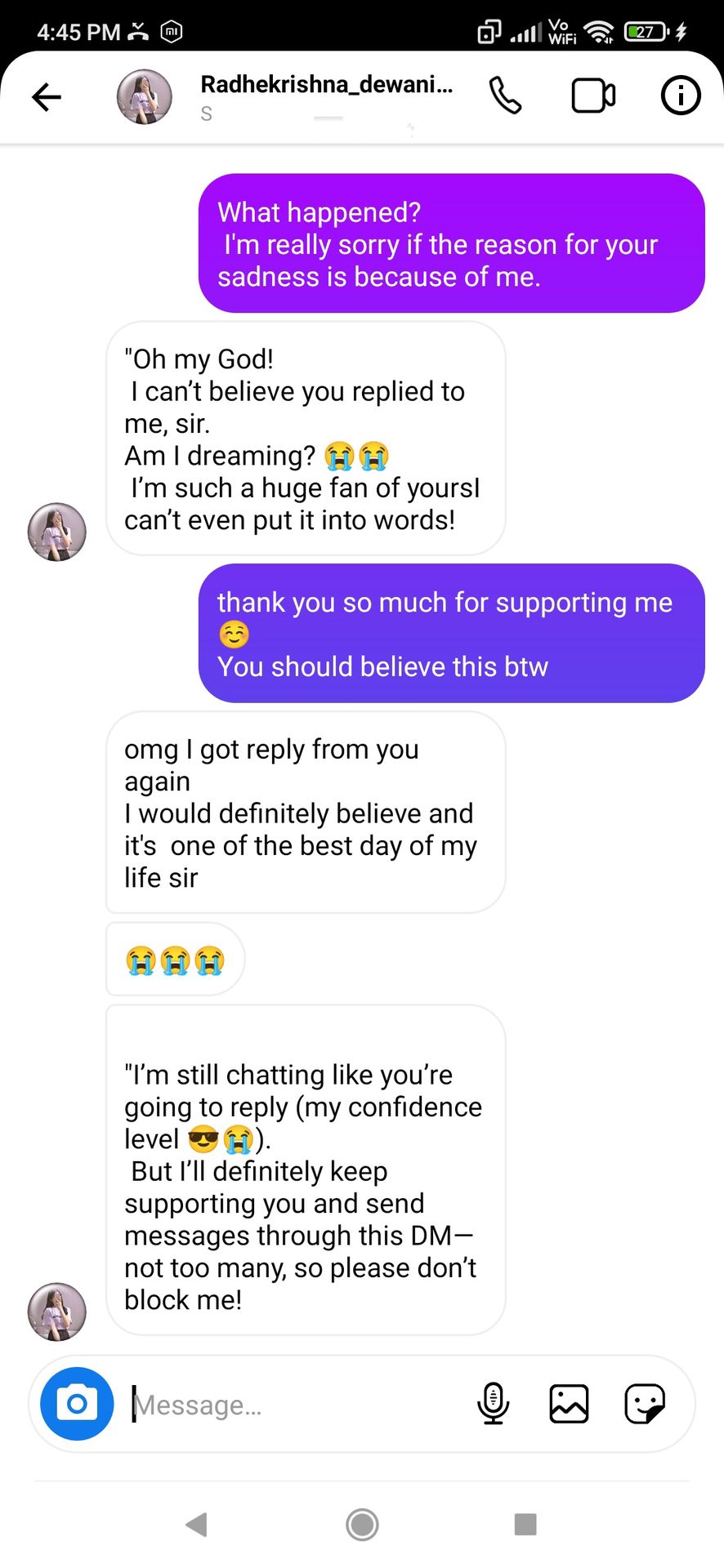The width and height of the screenshot is (724, 1568).
Task: Start a video call
Action: click(x=592, y=96)
